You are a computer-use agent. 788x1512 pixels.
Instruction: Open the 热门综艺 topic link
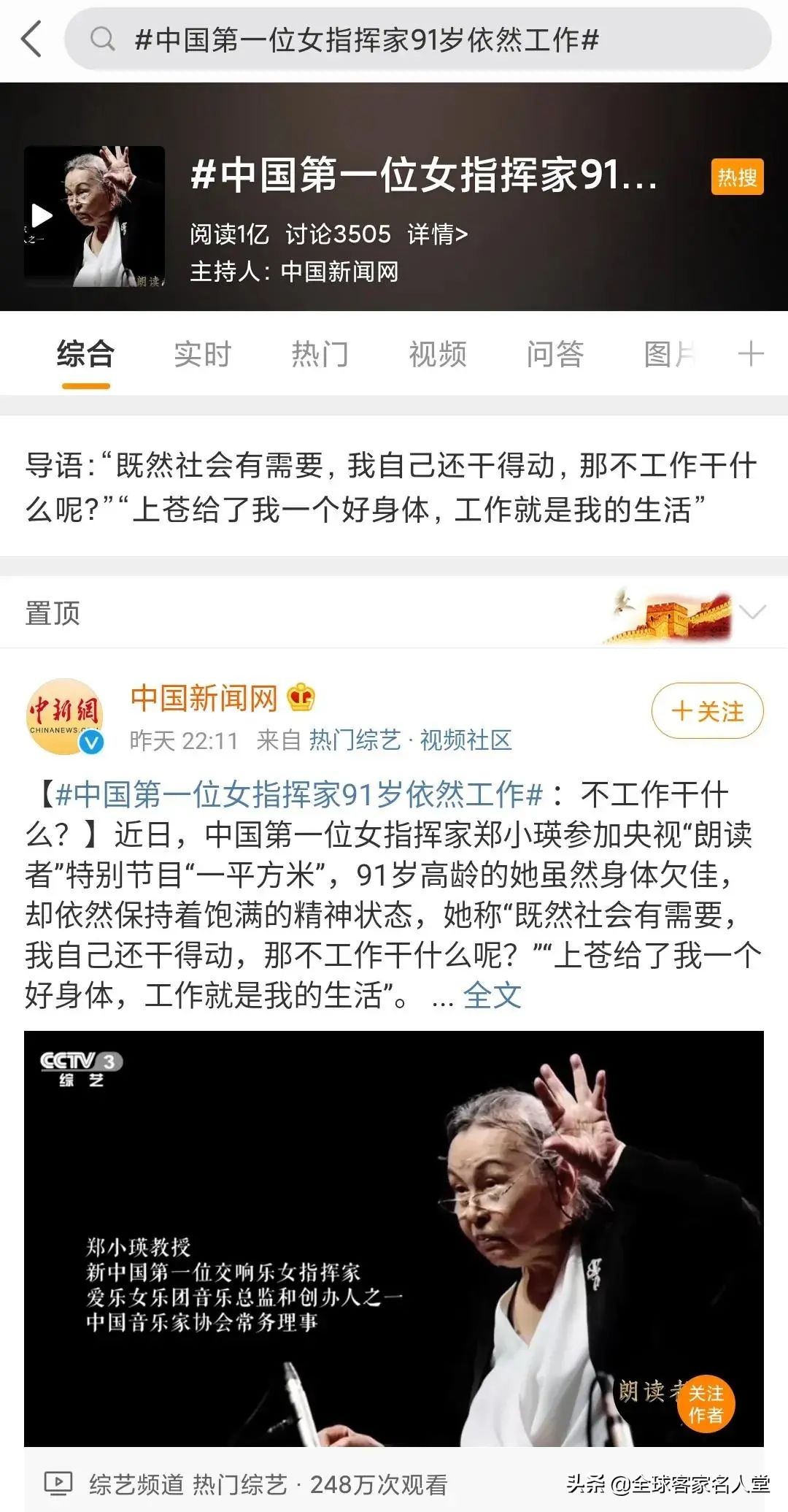pos(354,740)
